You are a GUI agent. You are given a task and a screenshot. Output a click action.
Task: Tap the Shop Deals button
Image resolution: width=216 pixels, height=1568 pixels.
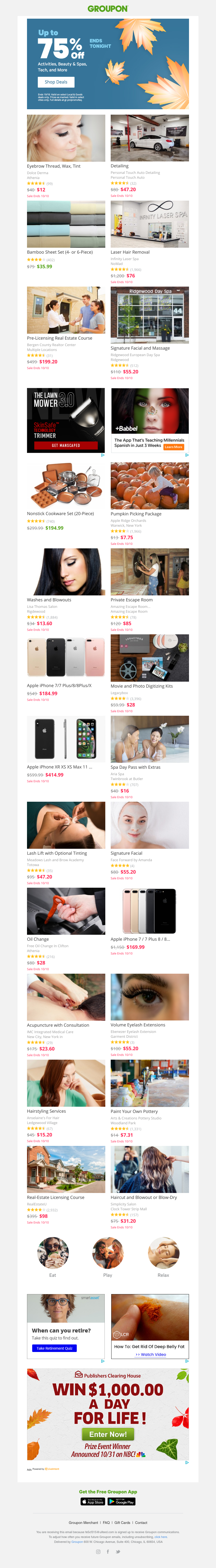pos(56,82)
